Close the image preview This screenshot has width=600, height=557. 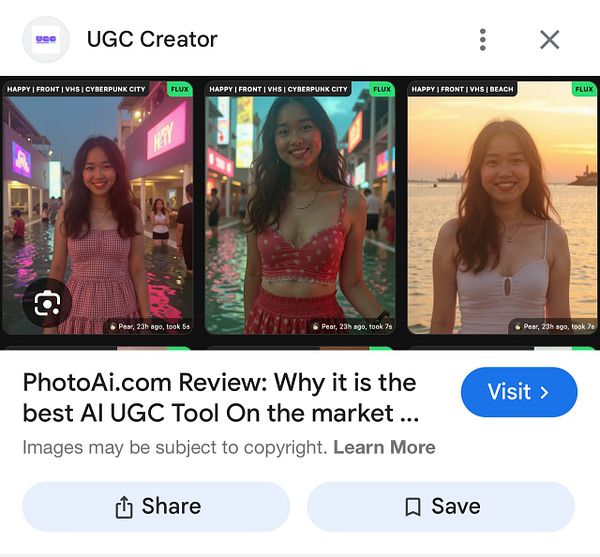coord(549,40)
